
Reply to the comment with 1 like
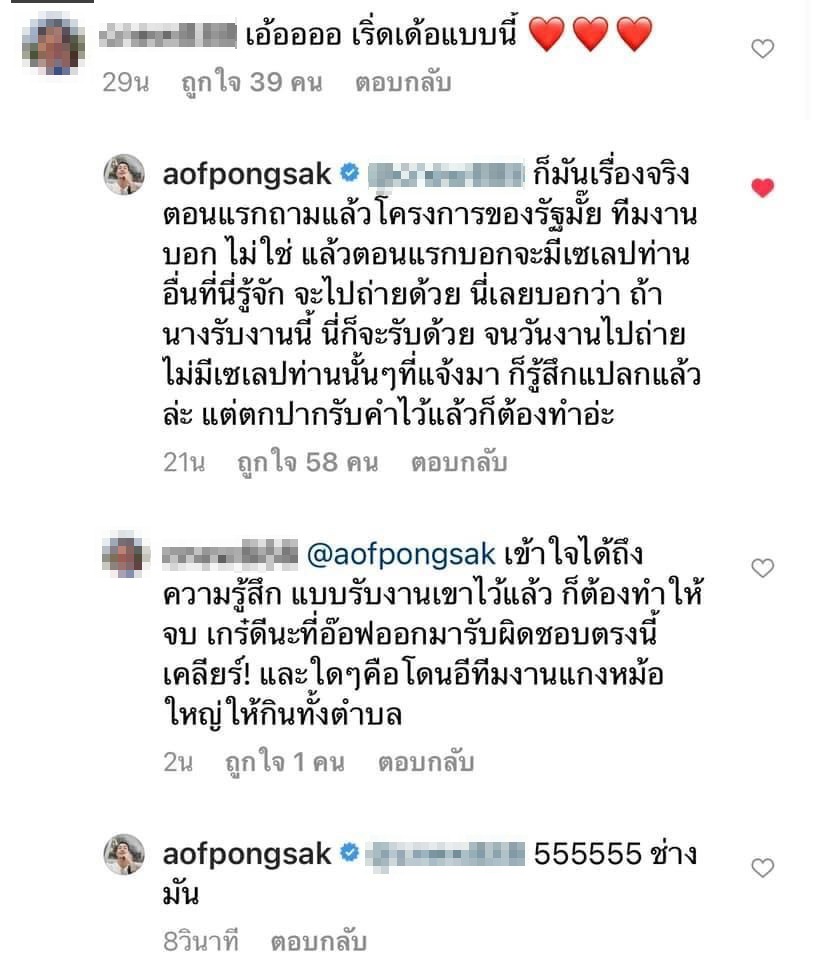tap(425, 763)
